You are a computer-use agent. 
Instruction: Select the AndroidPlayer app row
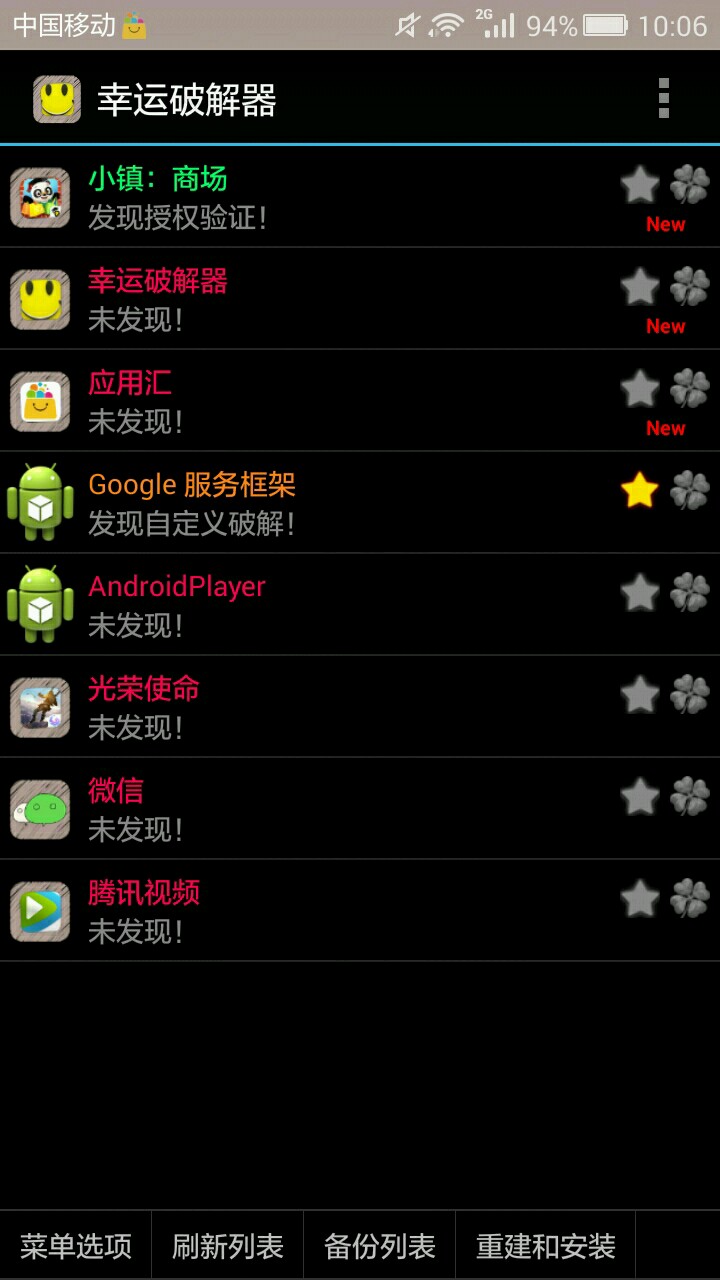300,606
